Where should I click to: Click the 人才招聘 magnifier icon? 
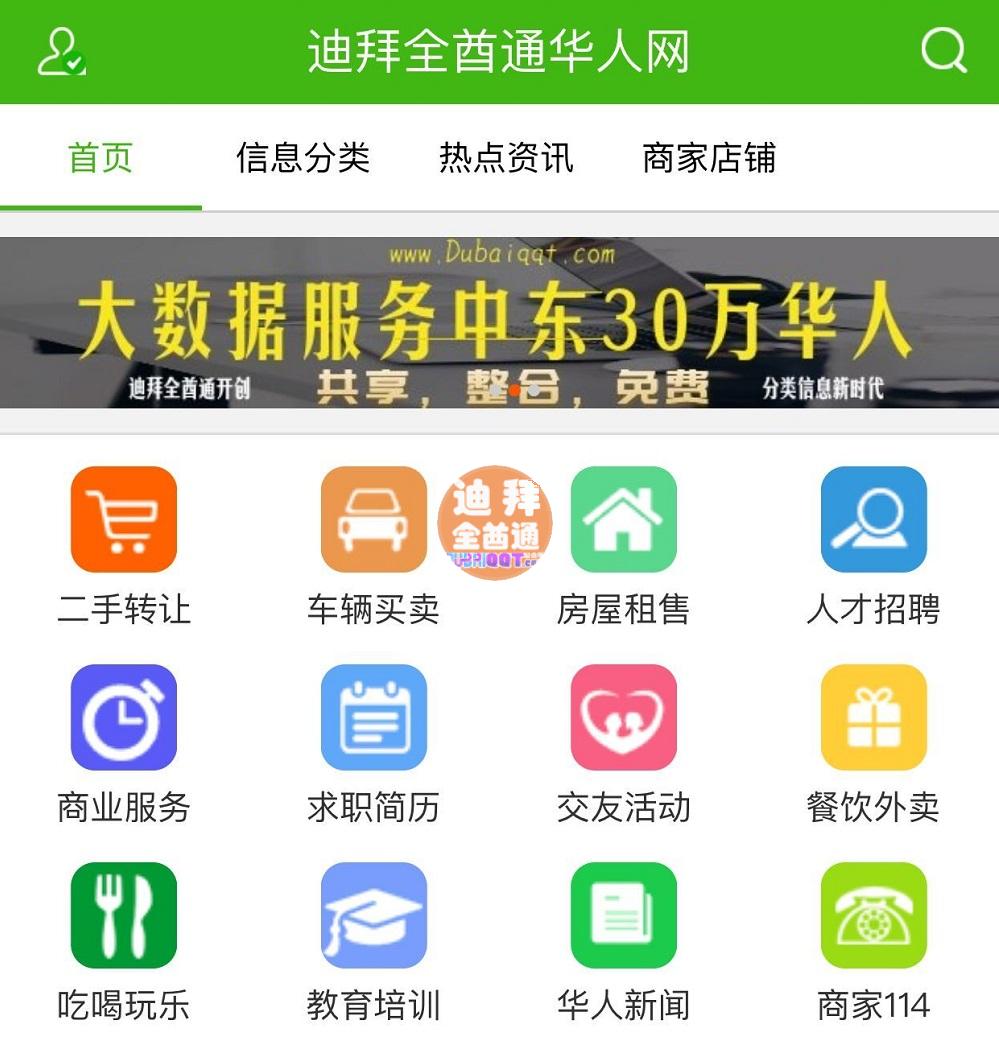(873, 519)
